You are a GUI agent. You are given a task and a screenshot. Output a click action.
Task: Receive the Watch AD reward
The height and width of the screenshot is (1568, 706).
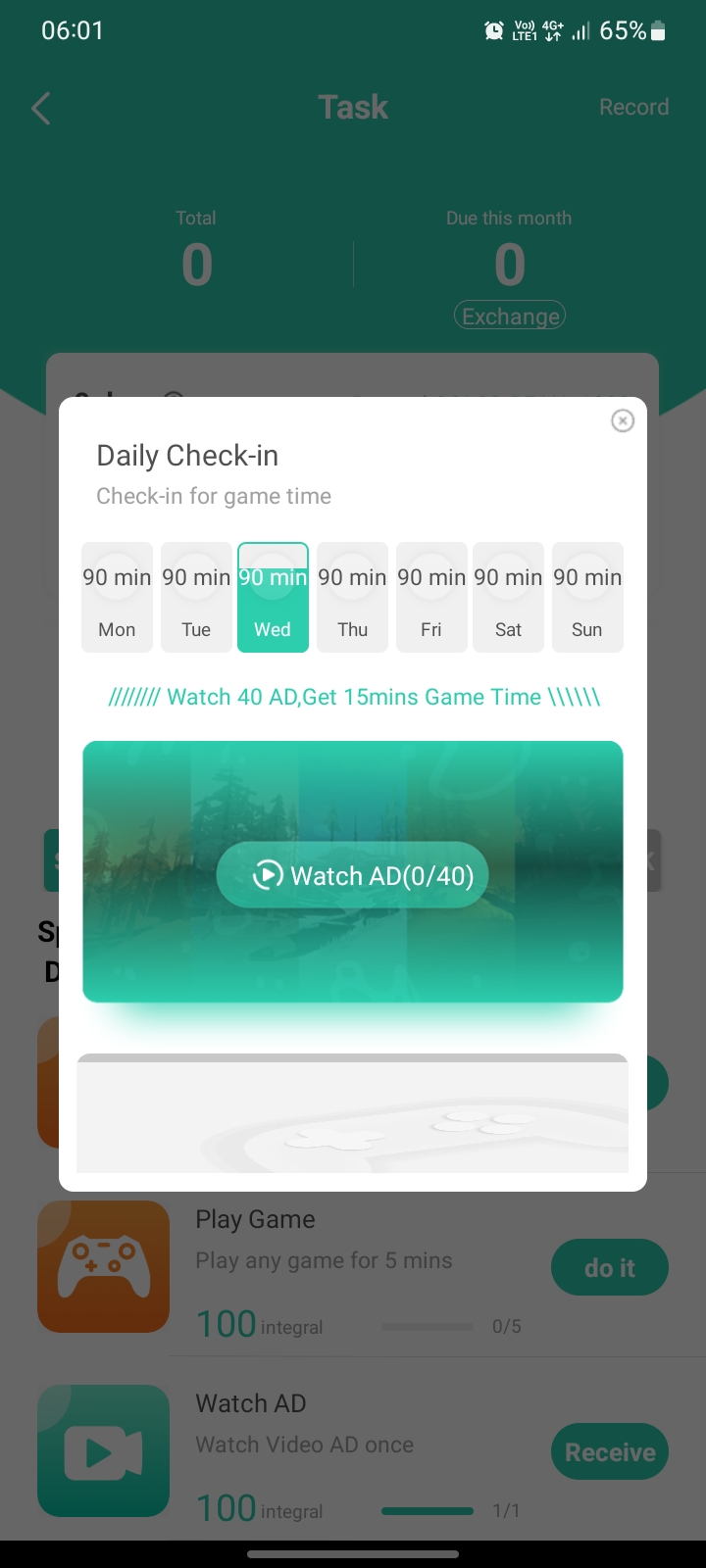coord(609,1451)
